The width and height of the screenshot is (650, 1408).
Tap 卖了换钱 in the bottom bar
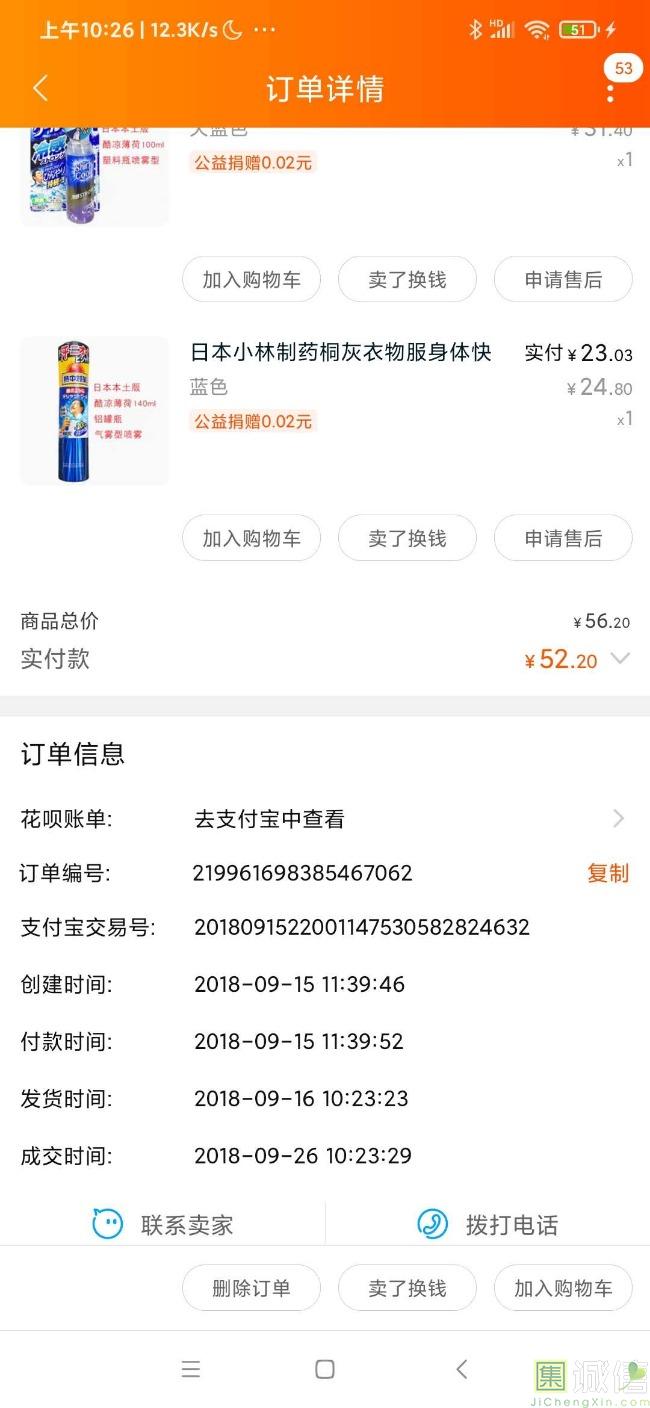pyautogui.click(x=407, y=1288)
